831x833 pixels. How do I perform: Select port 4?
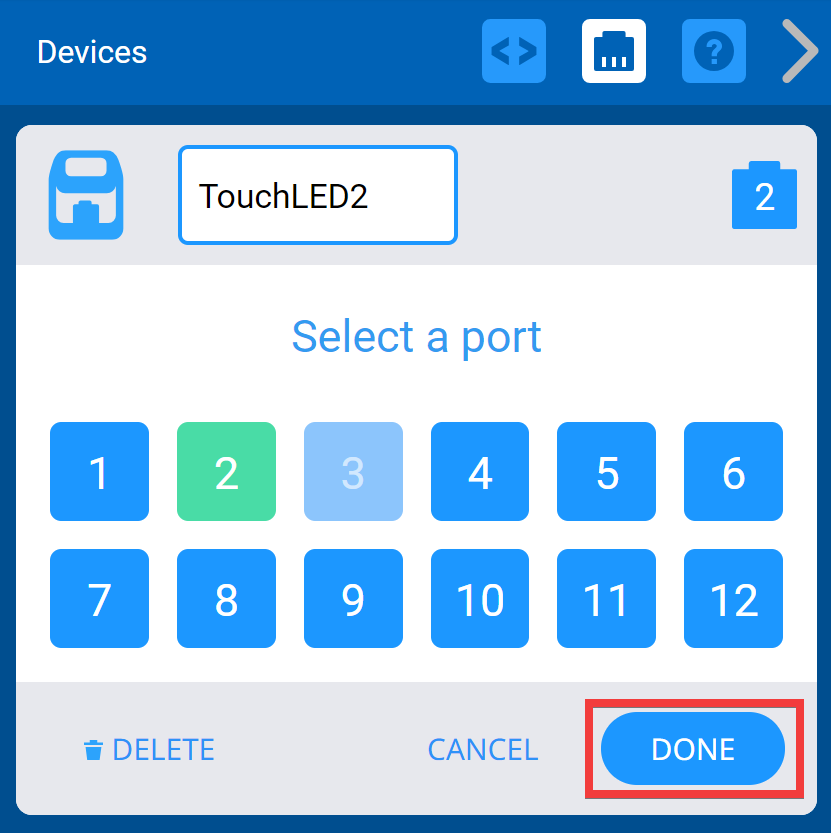click(480, 472)
